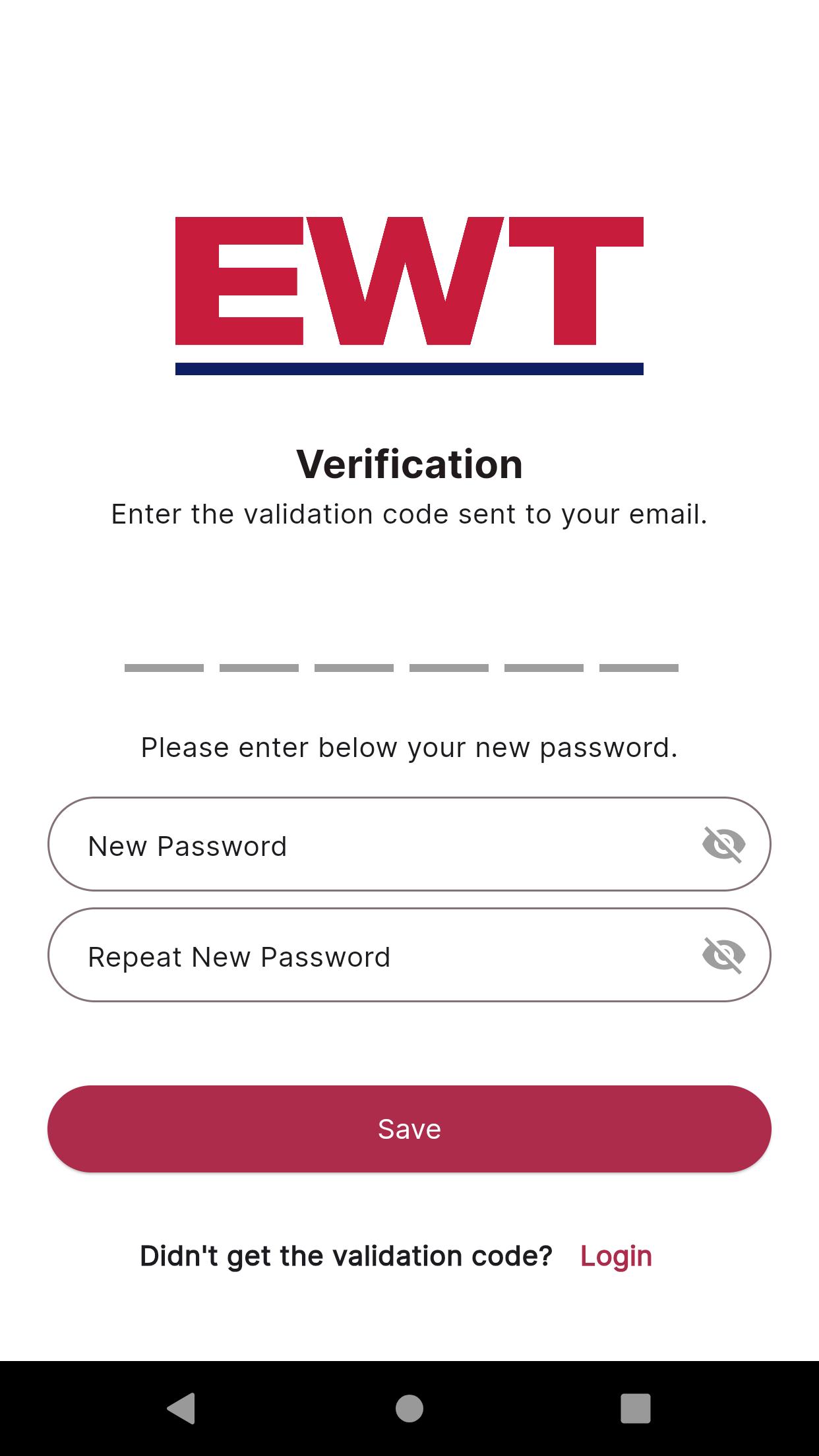Image resolution: width=819 pixels, height=1456 pixels.
Task: Show the New Password text
Action: coord(723,845)
